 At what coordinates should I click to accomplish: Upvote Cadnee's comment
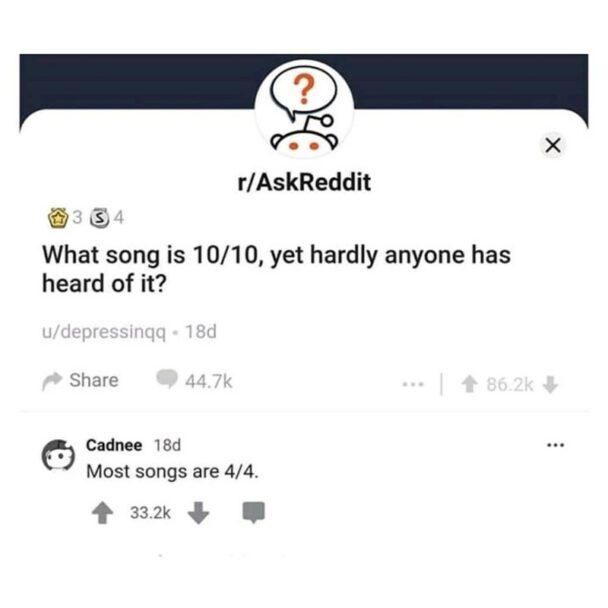coord(101,511)
